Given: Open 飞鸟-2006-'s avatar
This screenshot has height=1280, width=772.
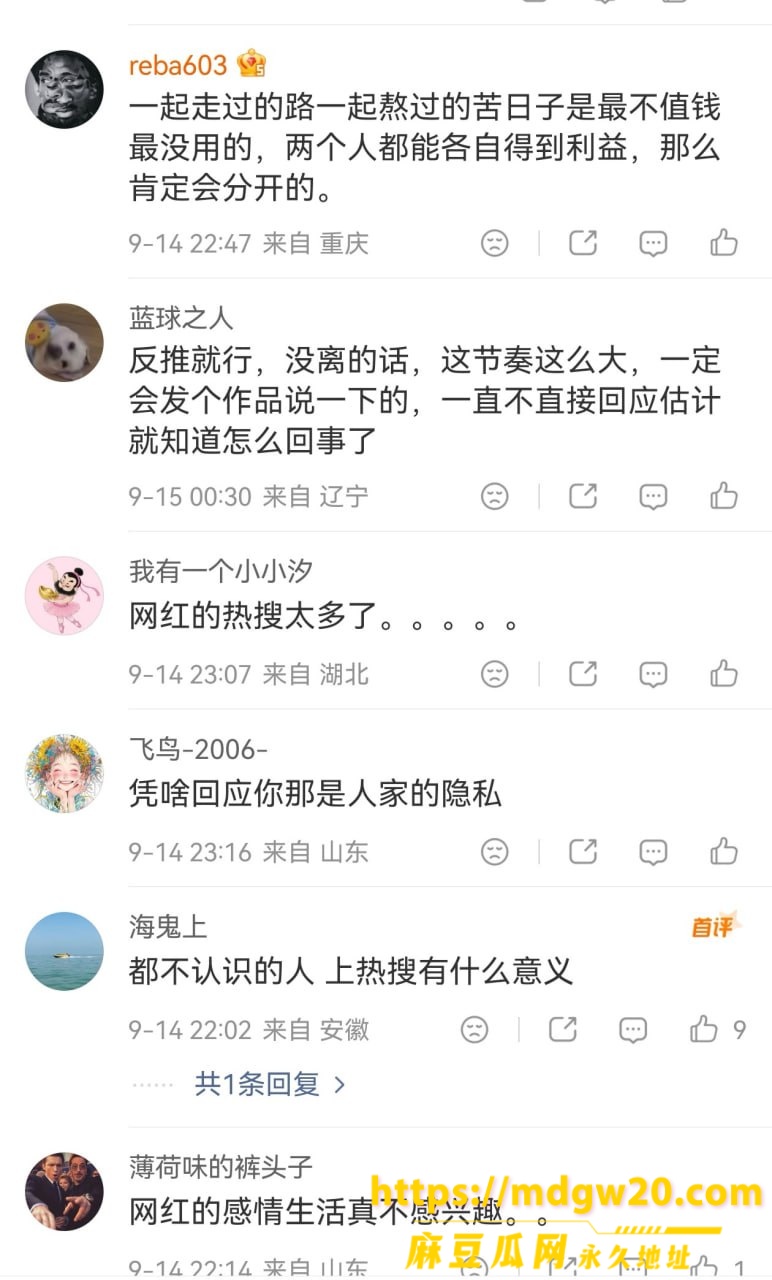Looking at the screenshot, I should tap(64, 774).
